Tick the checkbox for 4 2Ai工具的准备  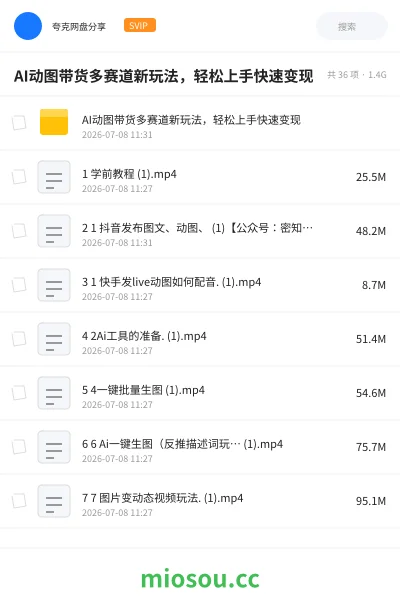pos(19,339)
